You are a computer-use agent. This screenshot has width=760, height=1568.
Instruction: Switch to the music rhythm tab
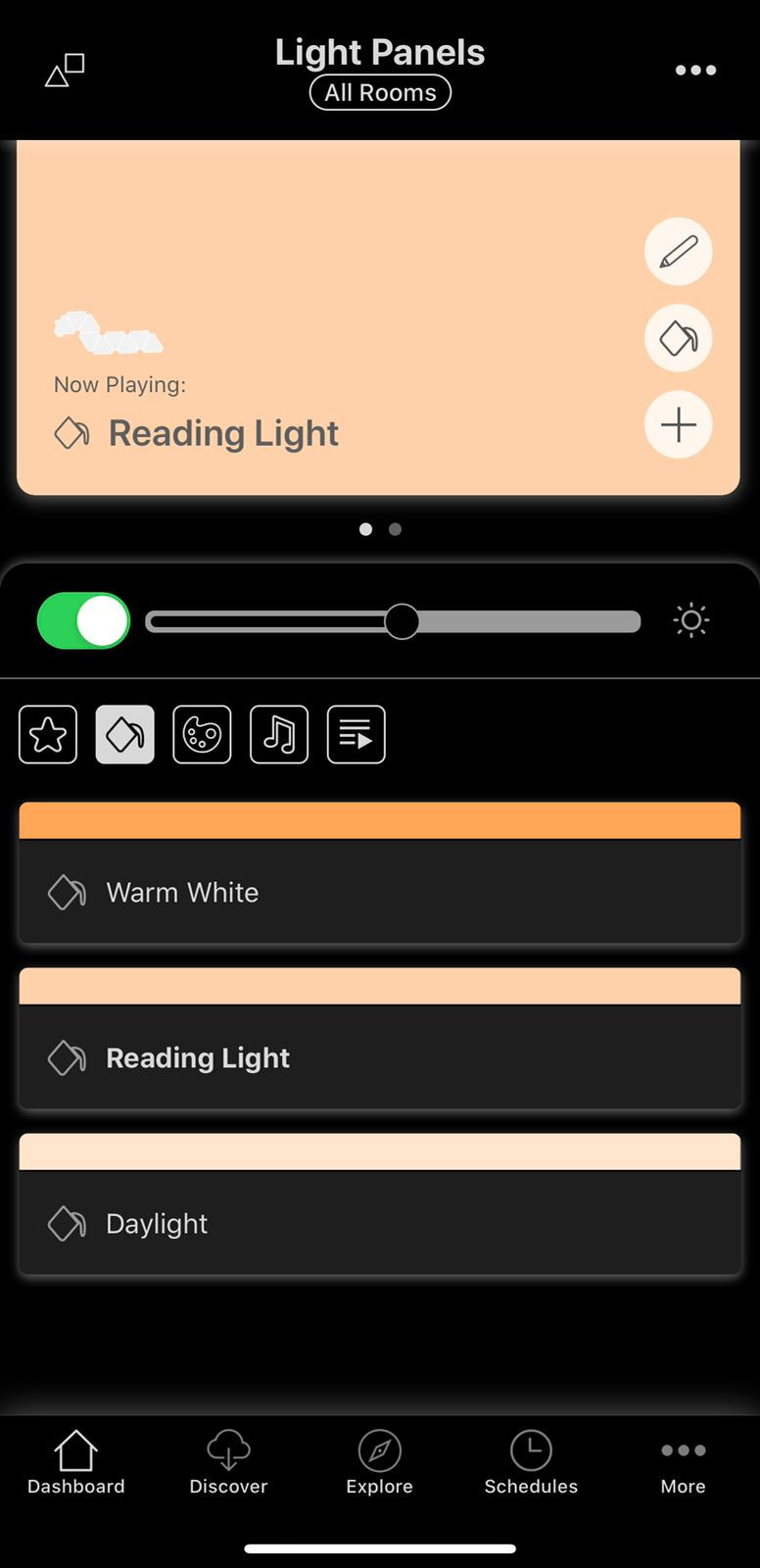point(279,734)
